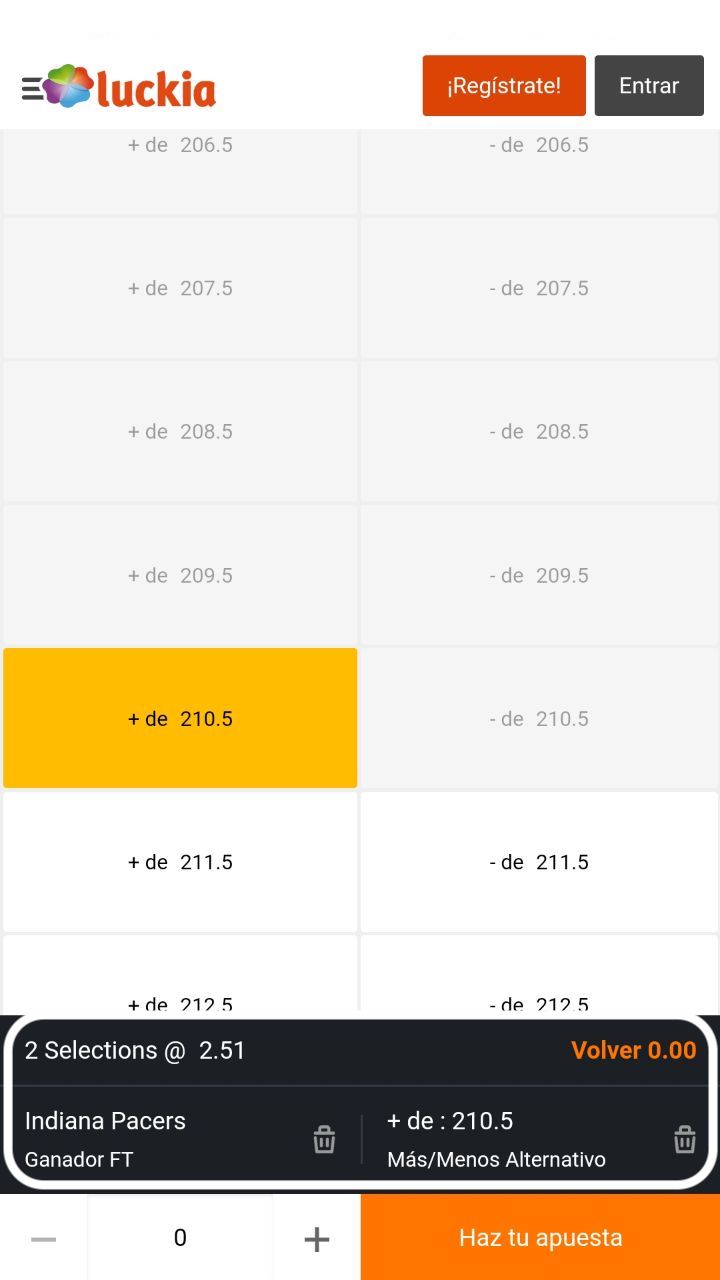The height and width of the screenshot is (1280, 720).
Task: Deselect the highlighted + de 210.5 option
Action: pyautogui.click(x=180, y=718)
